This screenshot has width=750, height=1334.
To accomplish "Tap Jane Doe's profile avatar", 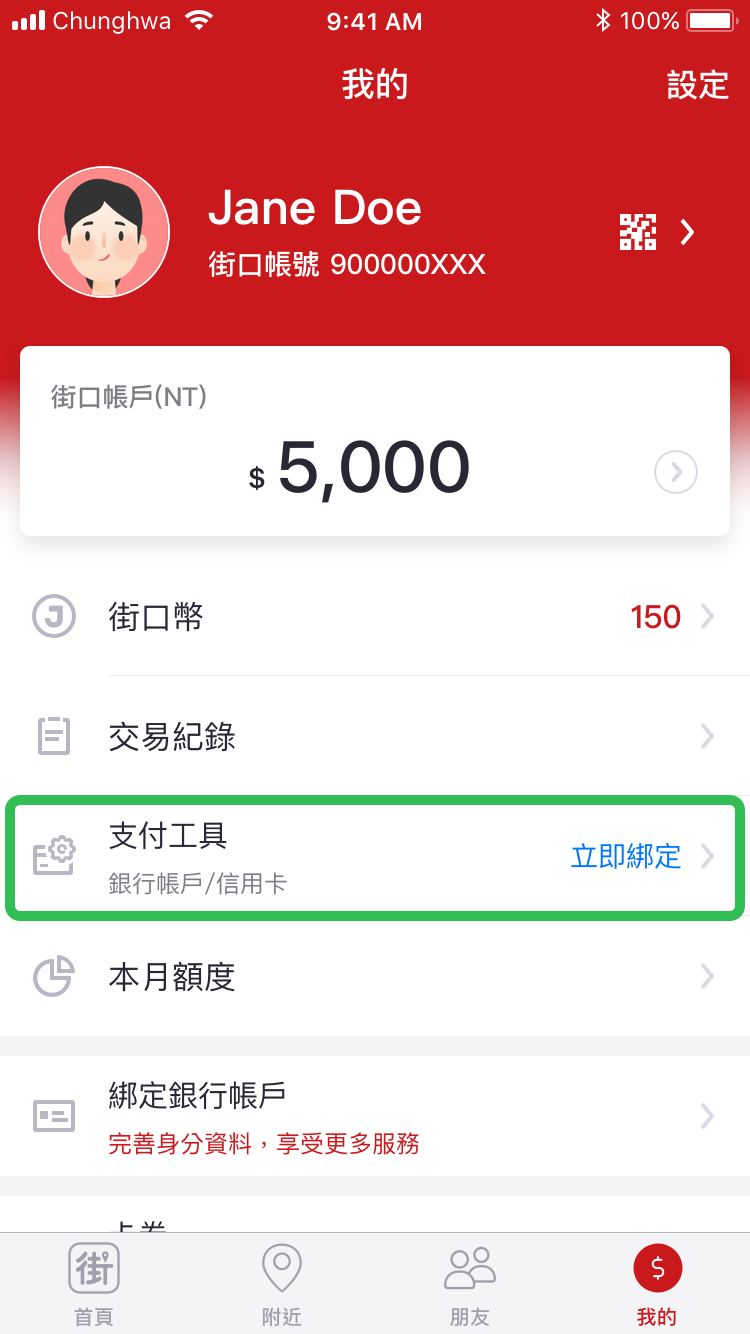I will [104, 232].
